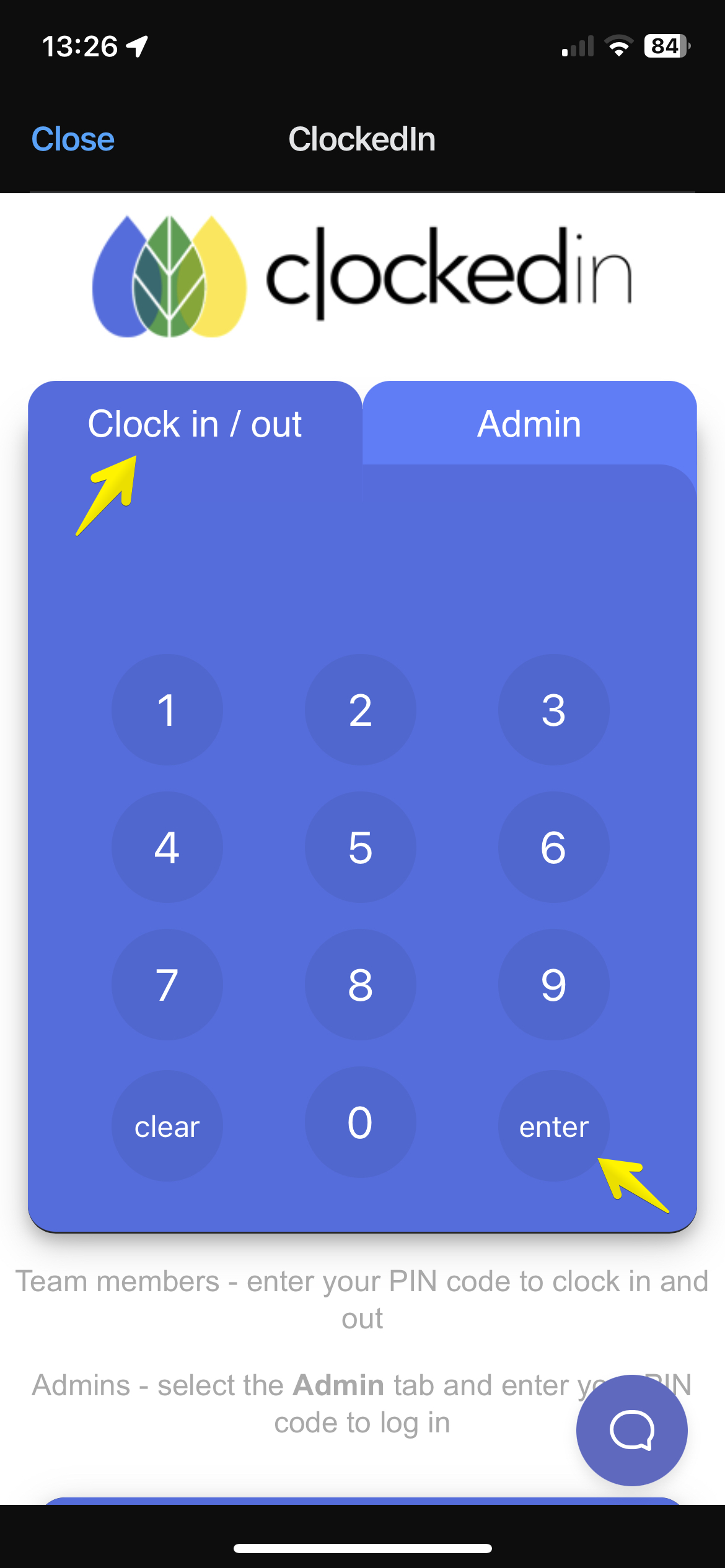The height and width of the screenshot is (1568, 725).
Task: Switch to the Admin tab
Action: (x=529, y=424)
